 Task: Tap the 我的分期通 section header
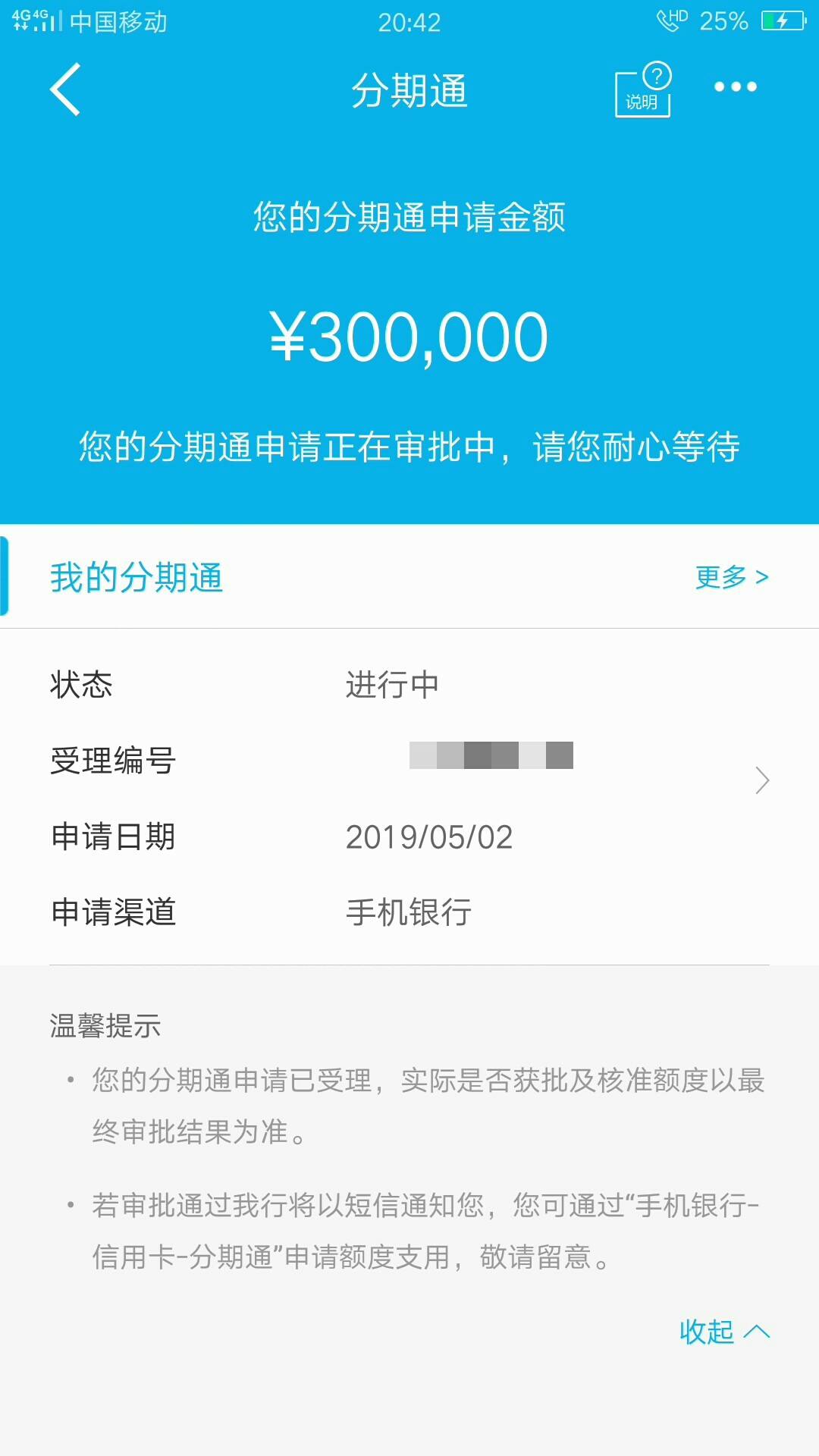tap(135, 578)
